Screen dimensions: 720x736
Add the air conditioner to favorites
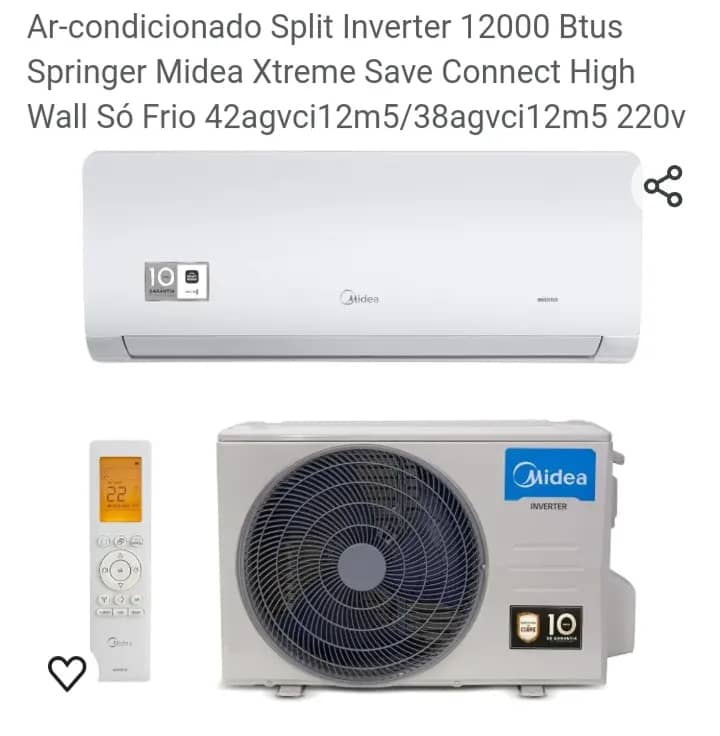coord(67,673)
